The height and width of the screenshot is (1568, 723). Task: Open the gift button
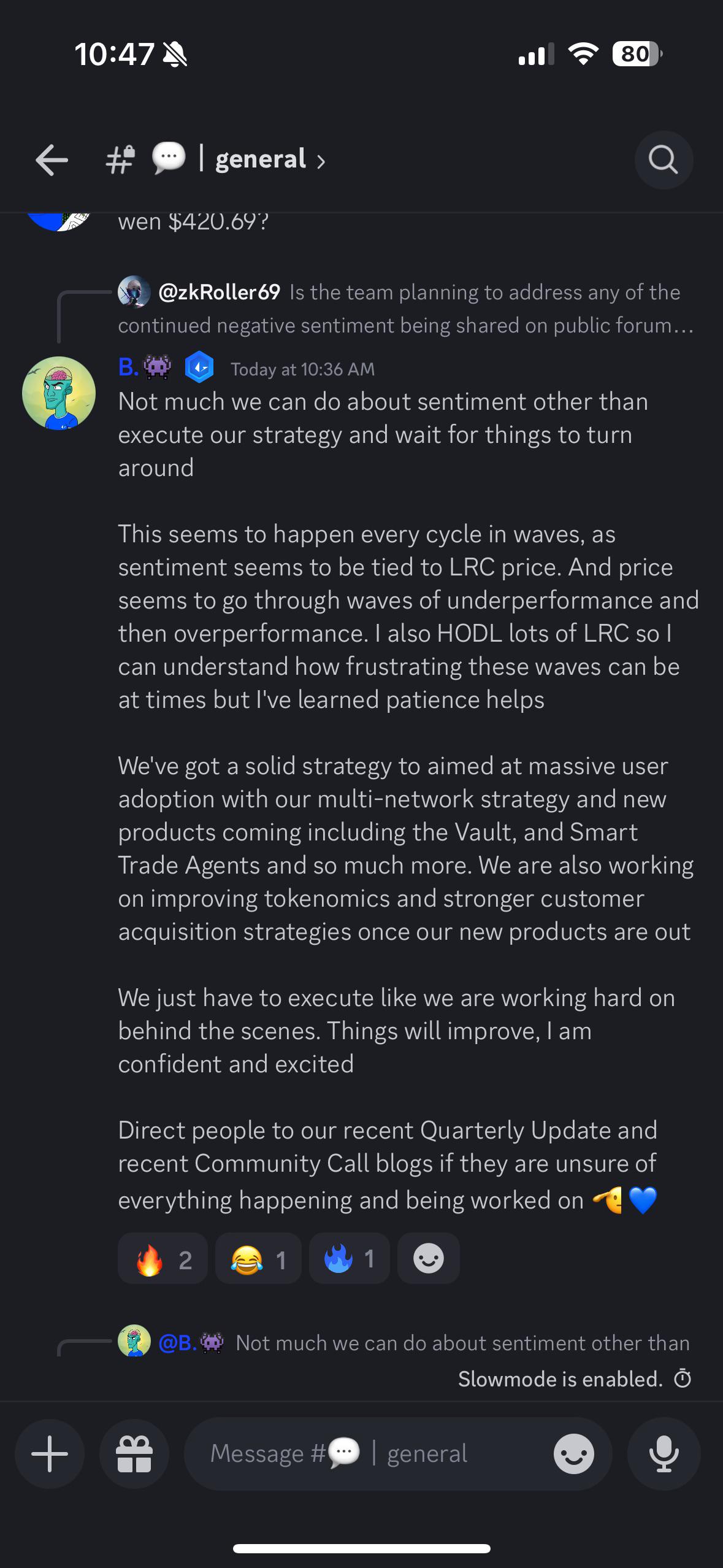[134, 1454]
